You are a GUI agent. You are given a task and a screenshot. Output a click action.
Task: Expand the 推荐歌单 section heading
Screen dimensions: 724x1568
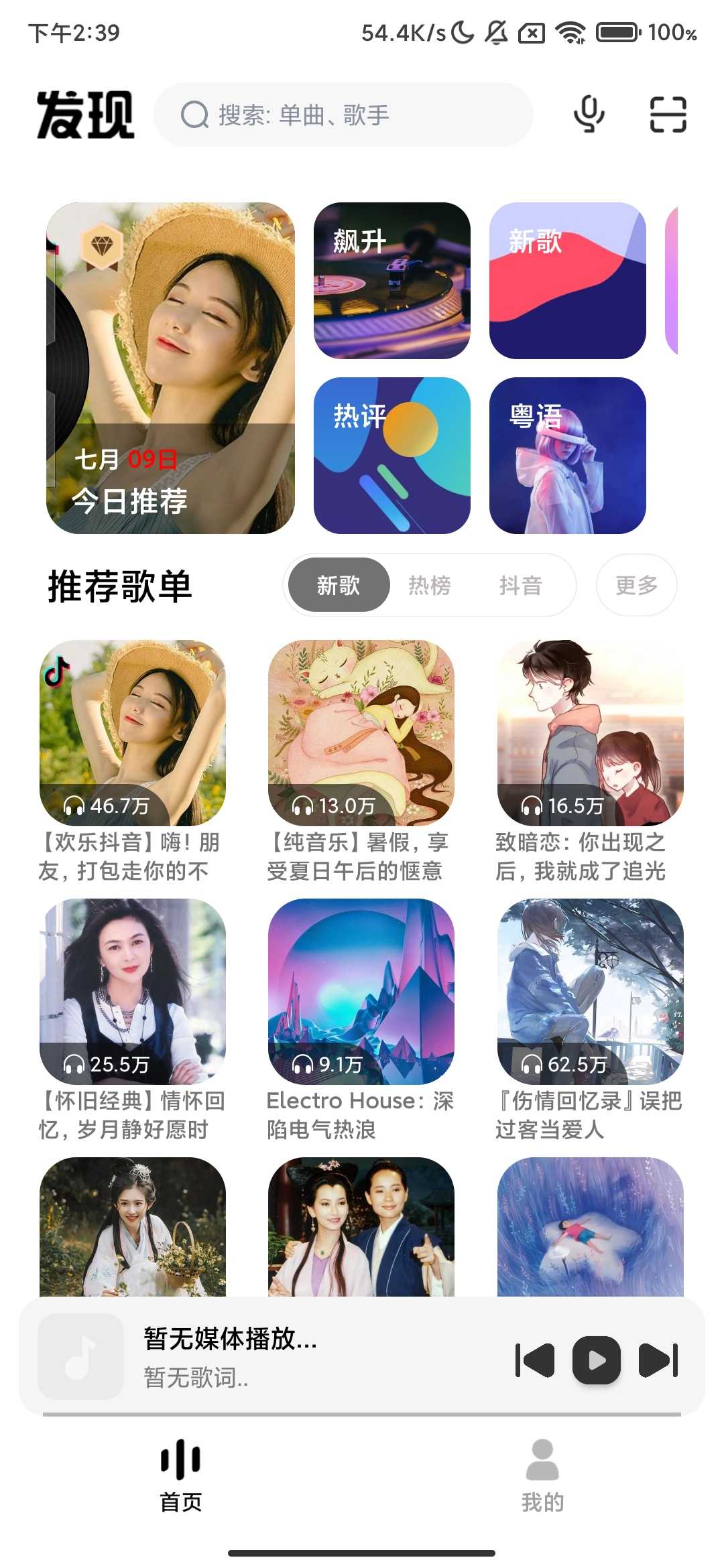click(121, 584)
